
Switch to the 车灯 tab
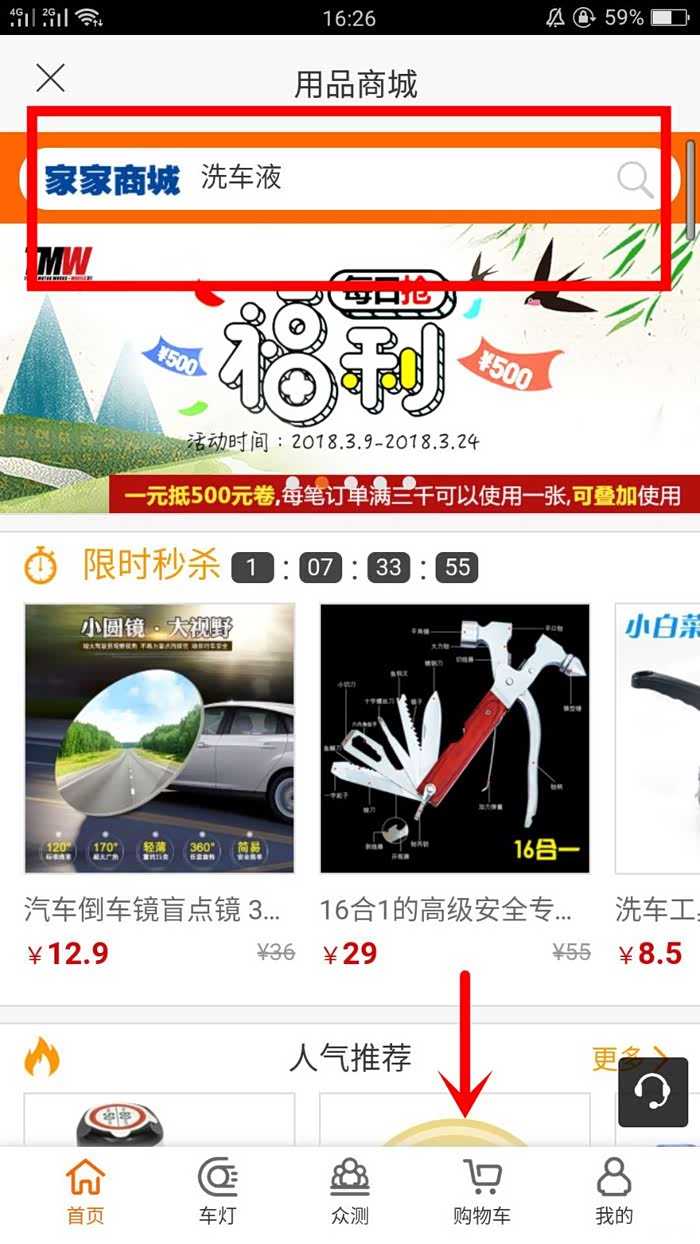pyautogui.click(x=217, y=1193)
